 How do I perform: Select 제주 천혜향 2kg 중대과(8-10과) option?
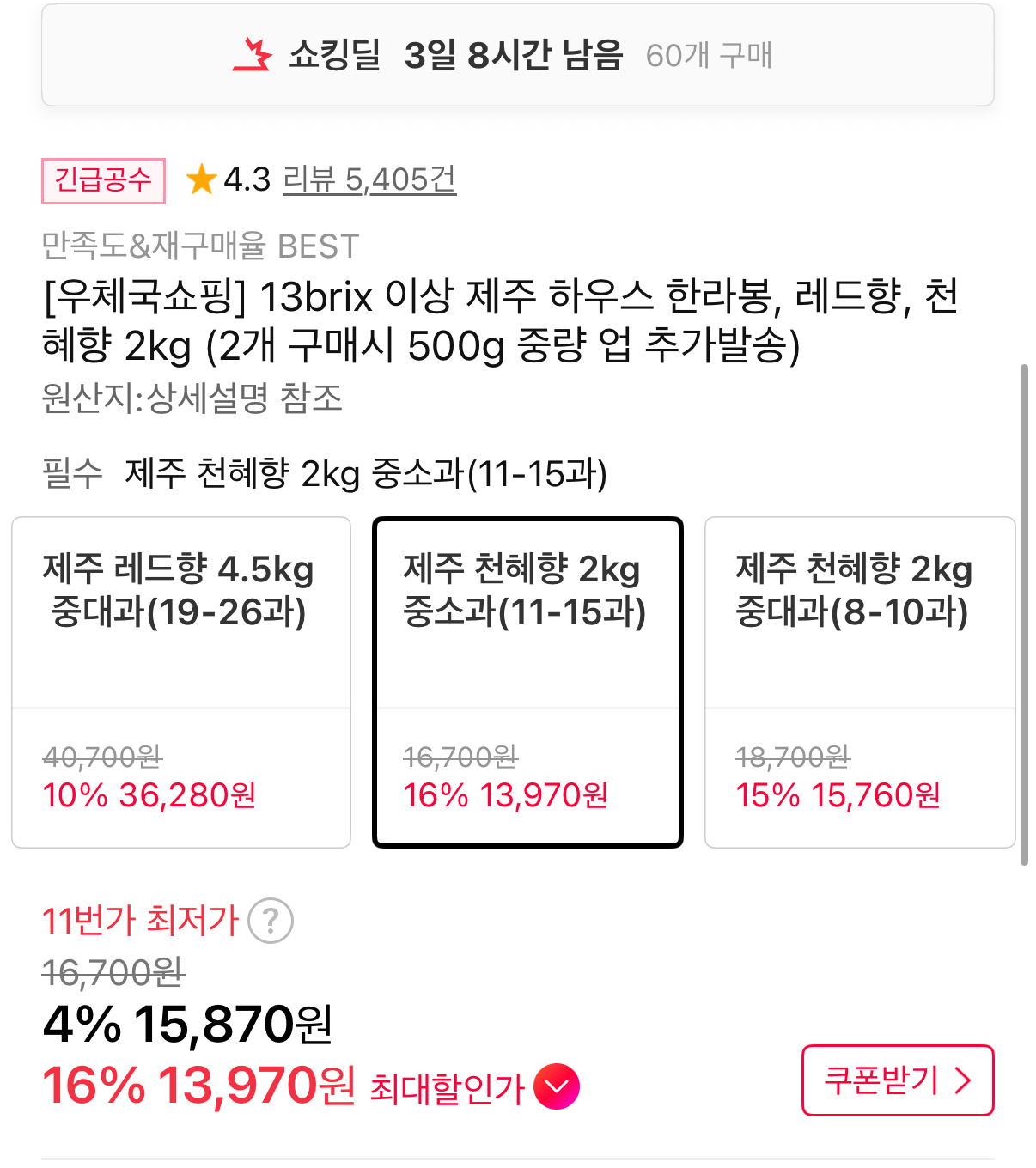click(860, 681)
